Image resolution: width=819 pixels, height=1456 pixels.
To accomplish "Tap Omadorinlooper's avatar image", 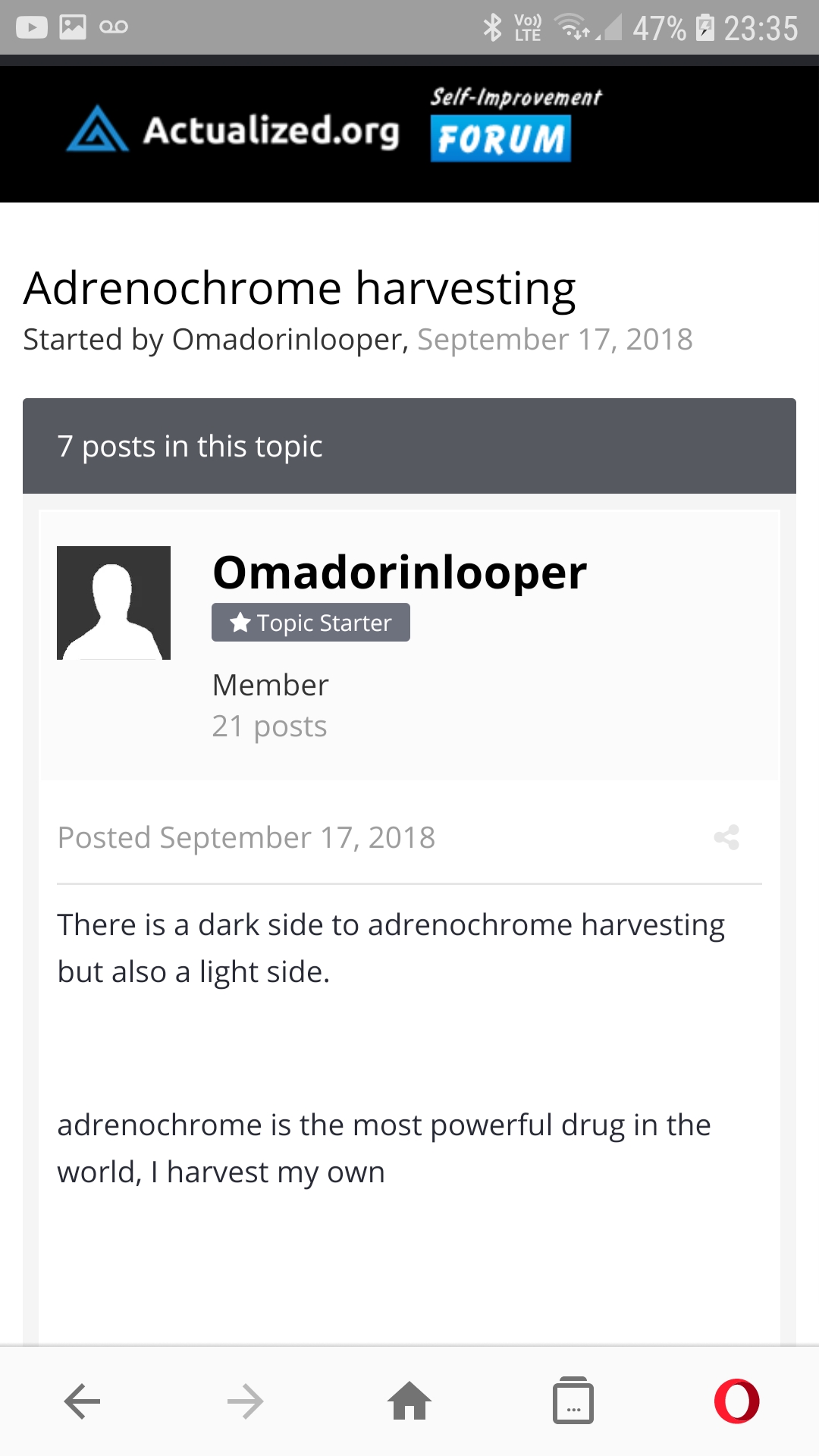I will pyautogui.click(x=114, y=601).
